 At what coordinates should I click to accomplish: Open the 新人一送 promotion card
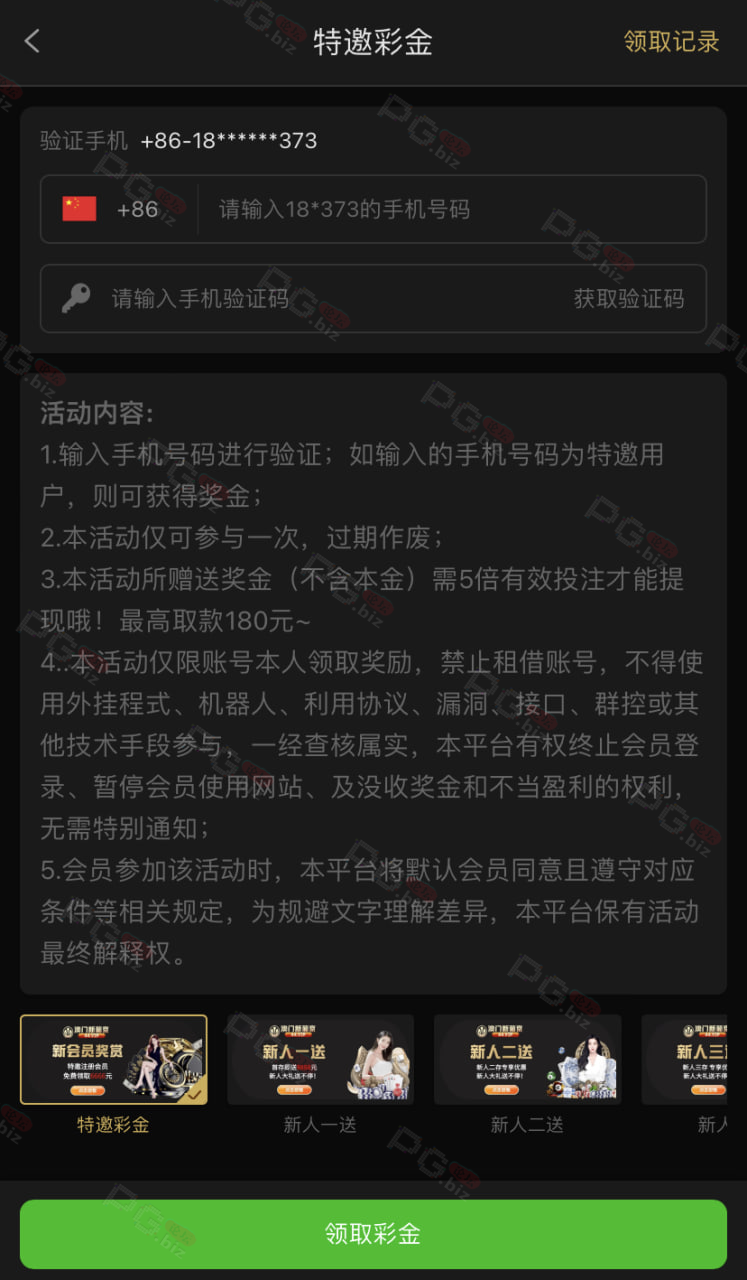pos(320,1060)
